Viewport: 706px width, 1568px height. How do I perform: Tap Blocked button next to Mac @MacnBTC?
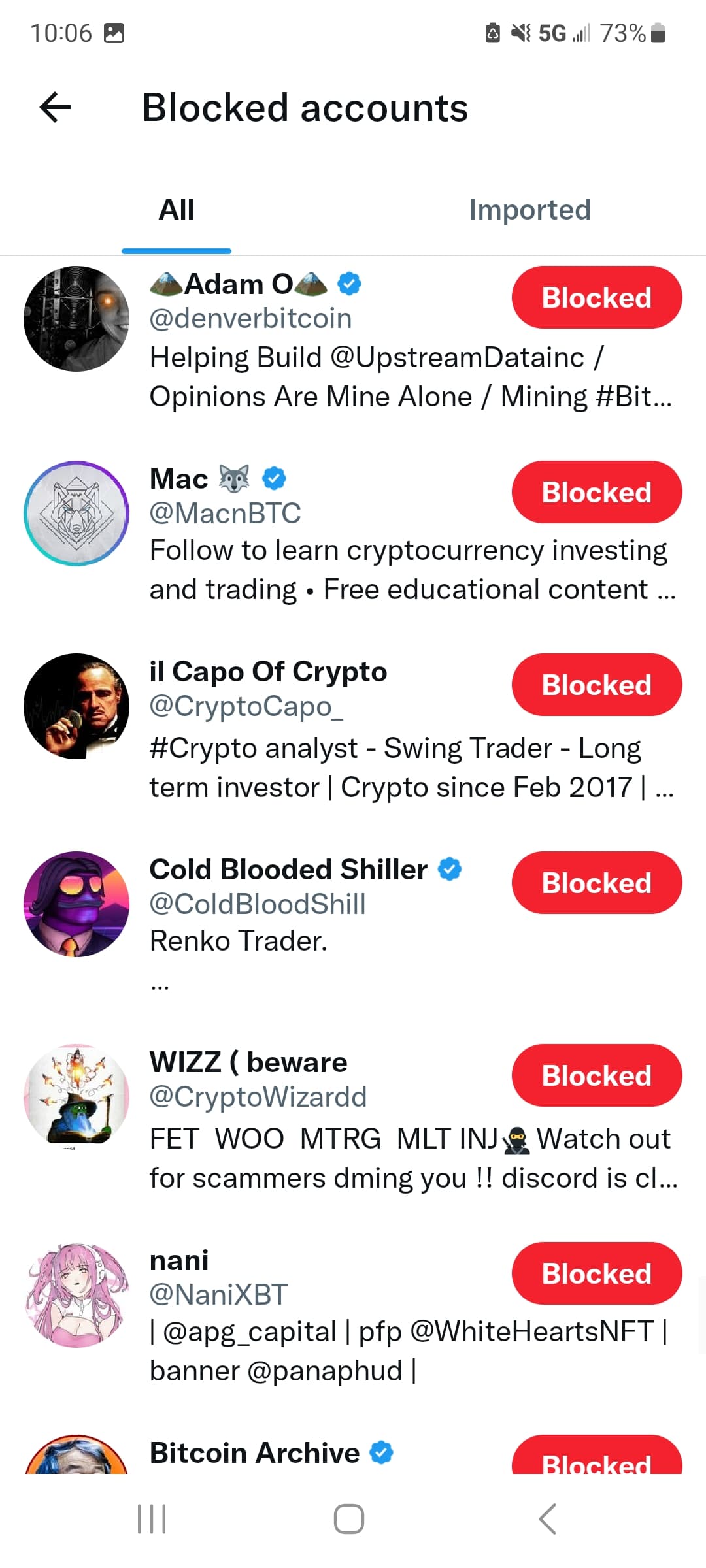click(597, 492)
